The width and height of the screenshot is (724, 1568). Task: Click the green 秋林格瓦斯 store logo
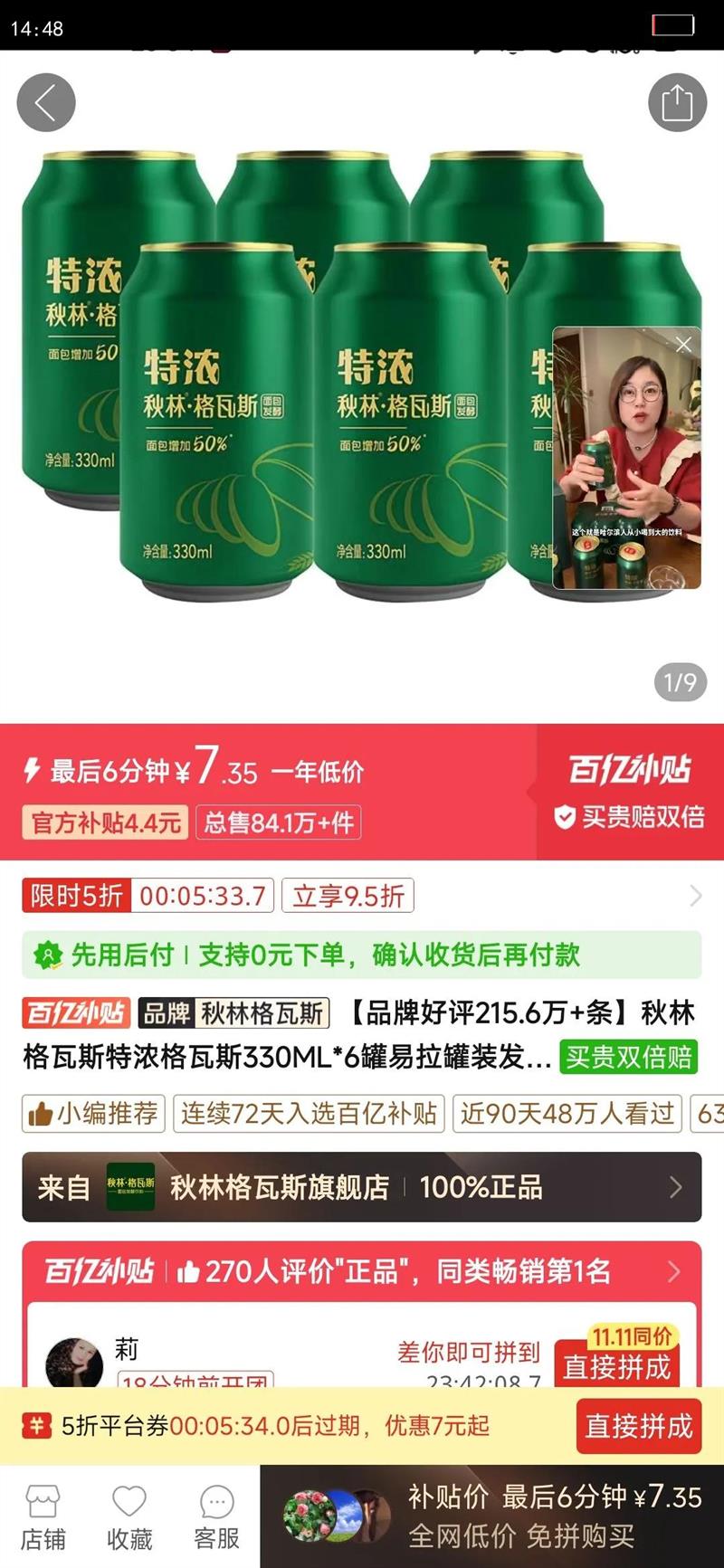[x=128, y=1187]
